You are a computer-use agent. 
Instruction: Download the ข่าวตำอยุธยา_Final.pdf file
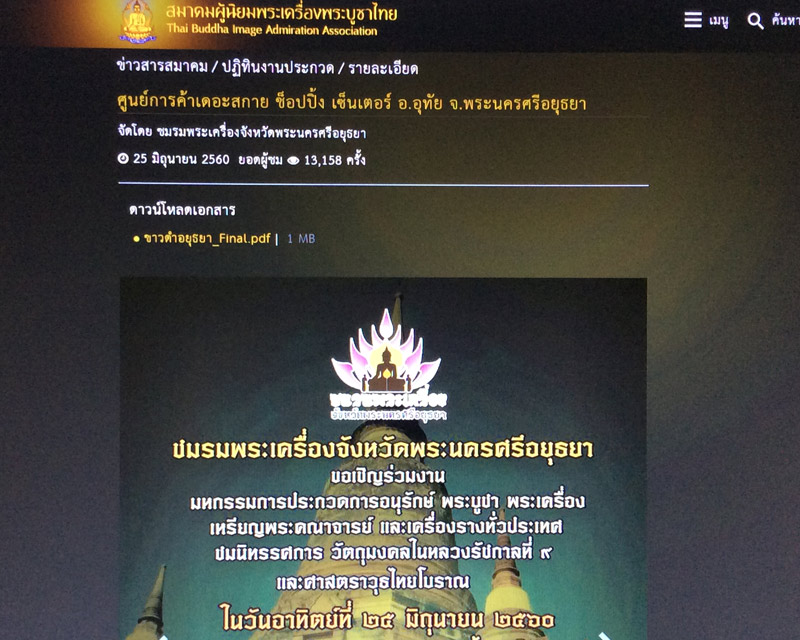click(206, 239)
